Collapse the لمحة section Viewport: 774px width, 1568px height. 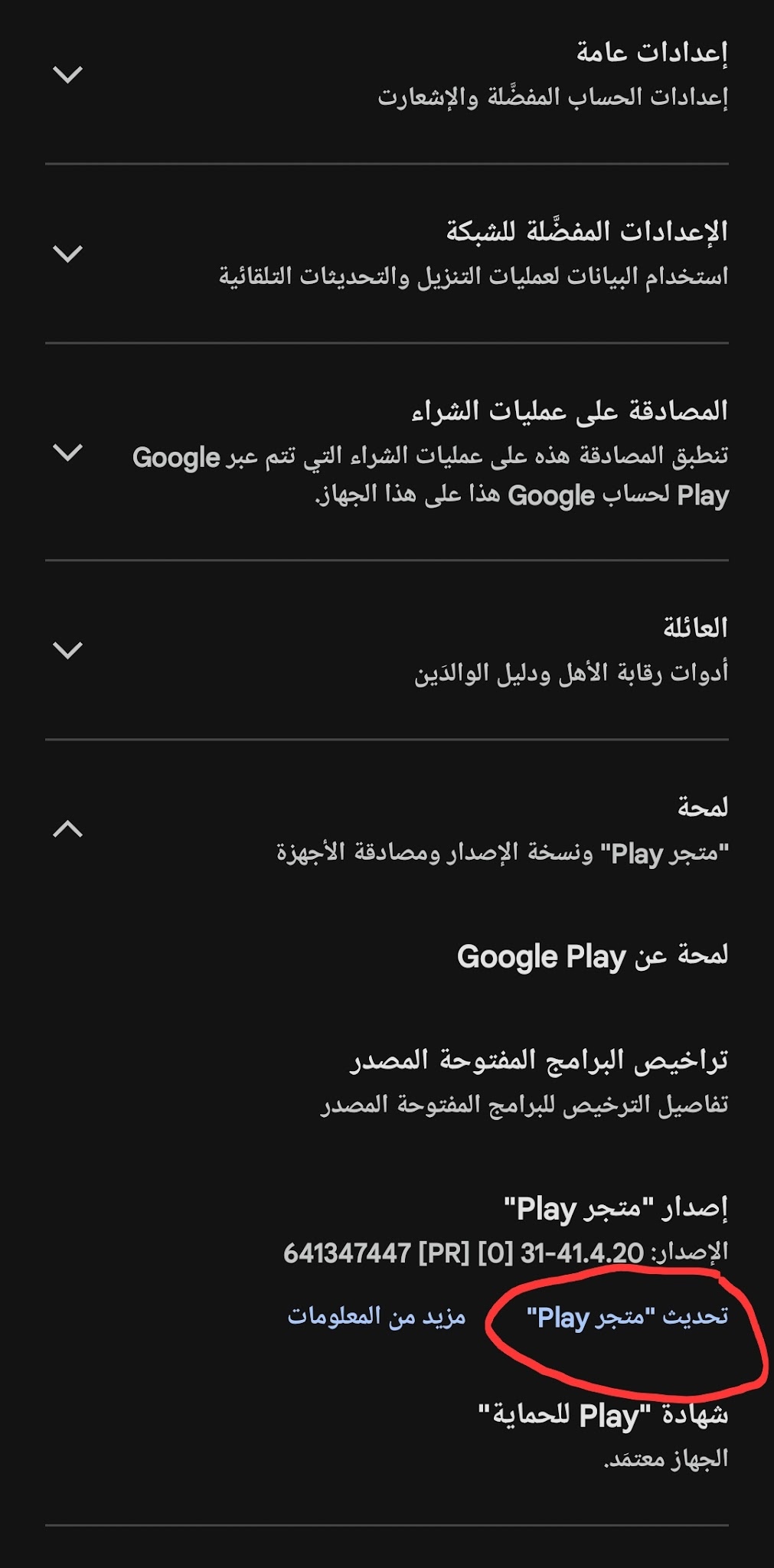click(x=387, y=829)
